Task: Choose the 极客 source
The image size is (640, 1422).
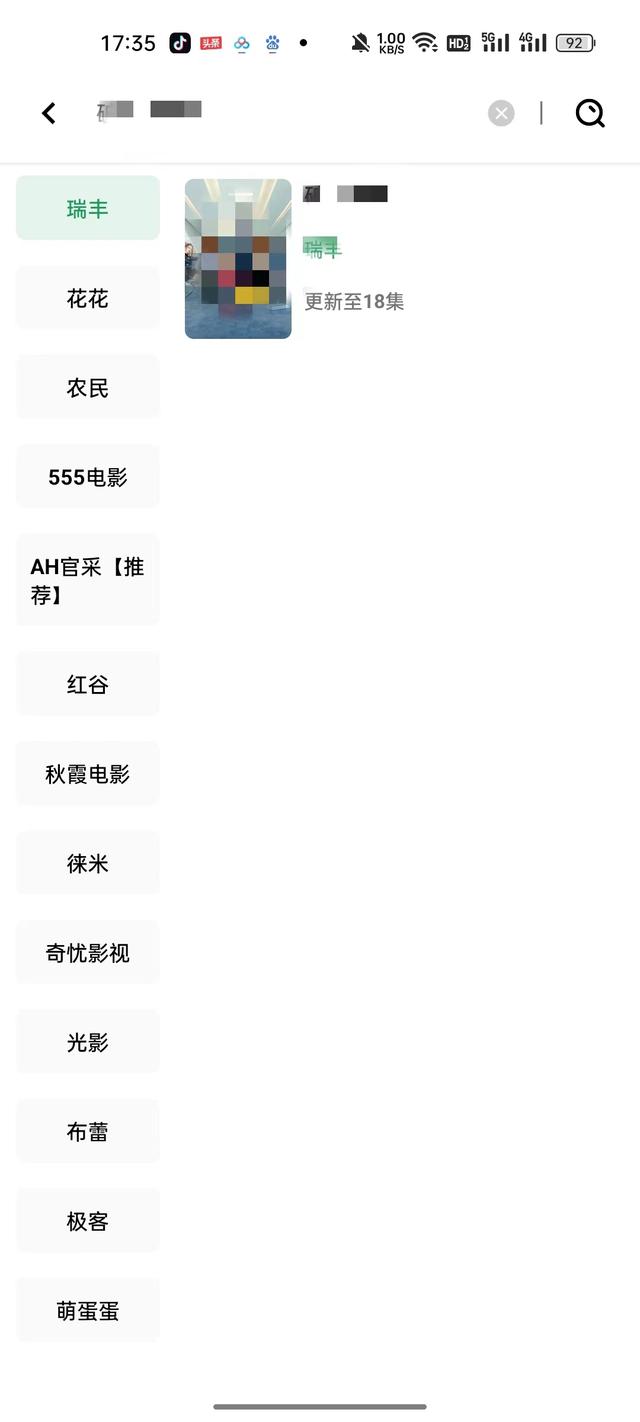Action: [x=88, y=1221]
